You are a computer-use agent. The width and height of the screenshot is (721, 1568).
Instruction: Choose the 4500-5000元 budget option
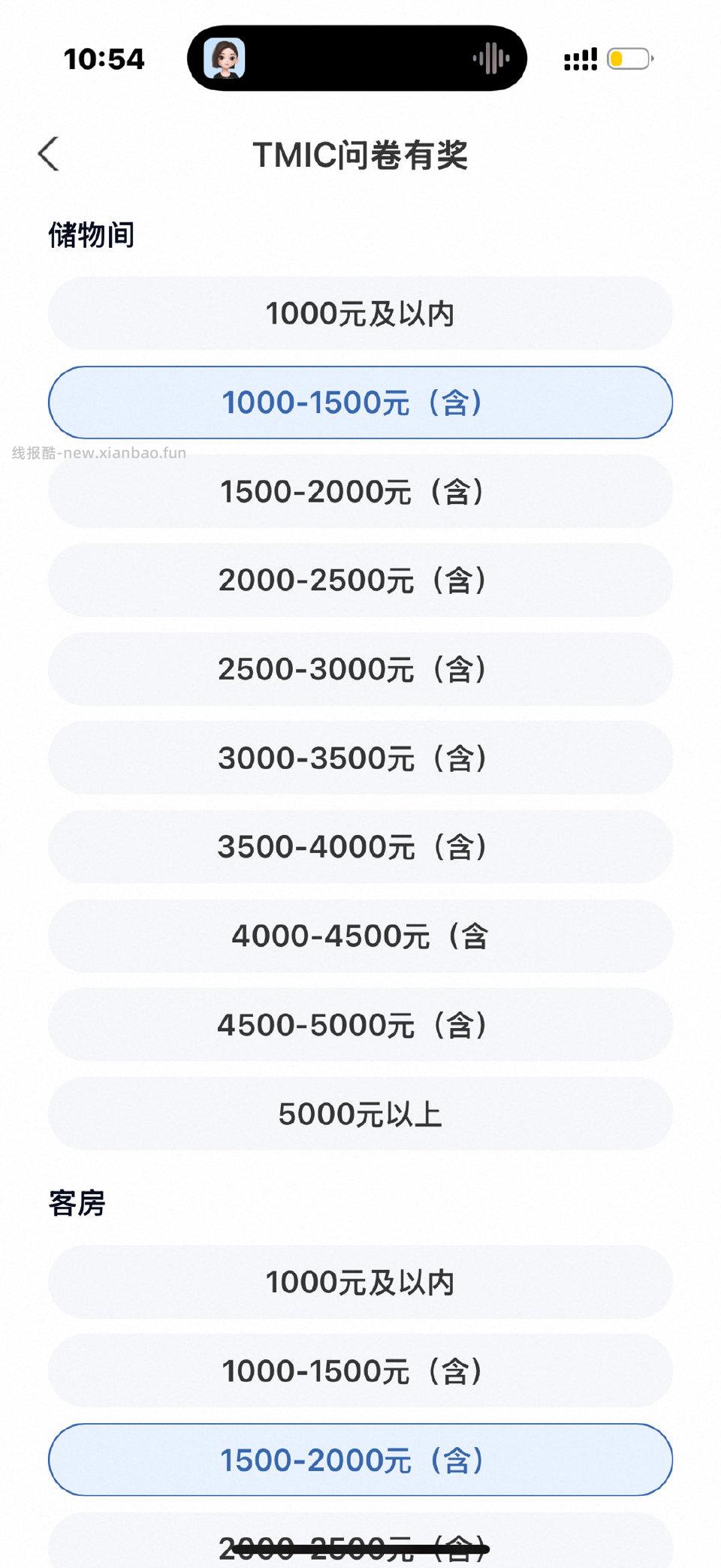(360, 1024)
